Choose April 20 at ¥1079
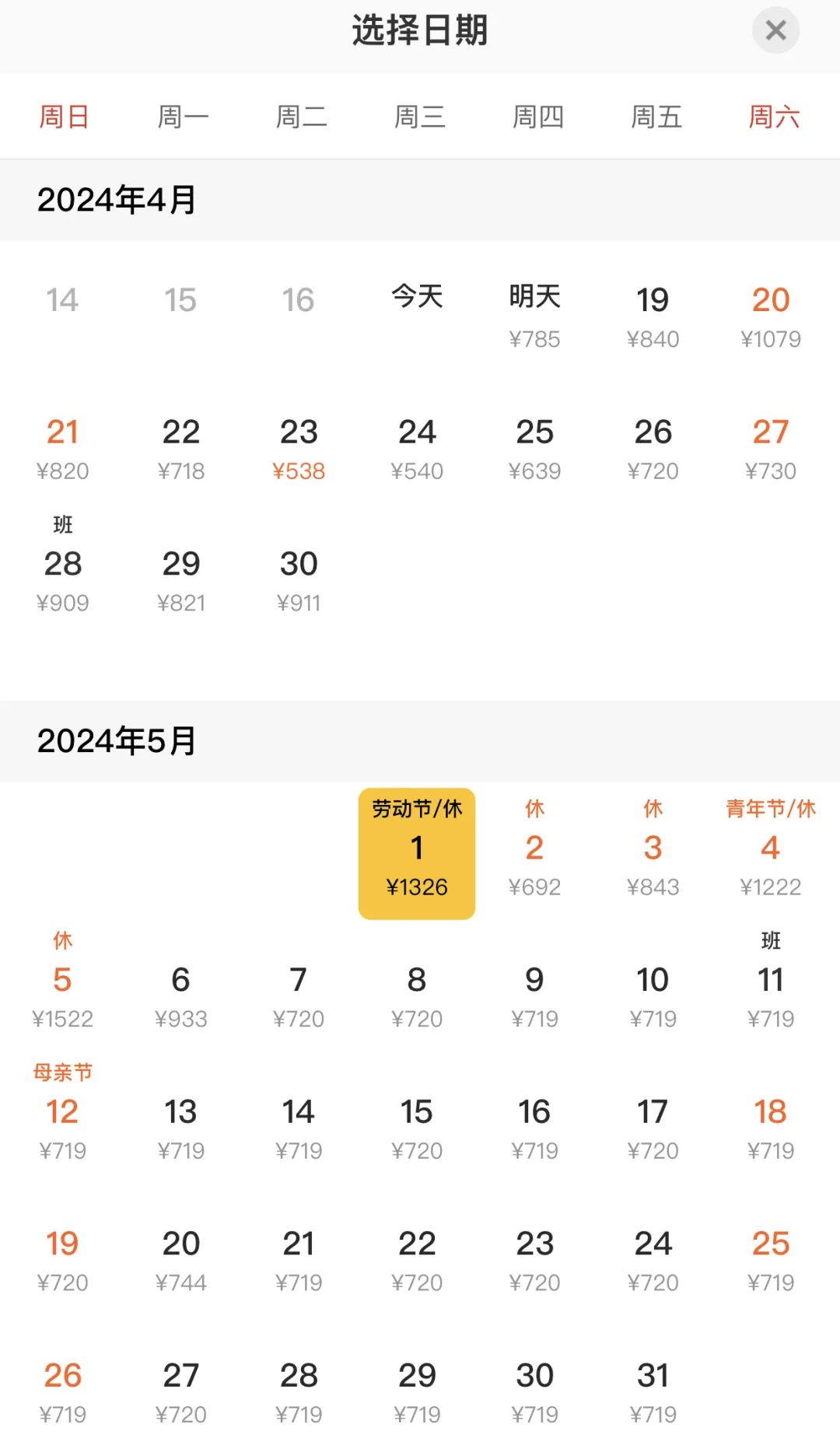Screen dimensions: 840x1438 (771, 316)
